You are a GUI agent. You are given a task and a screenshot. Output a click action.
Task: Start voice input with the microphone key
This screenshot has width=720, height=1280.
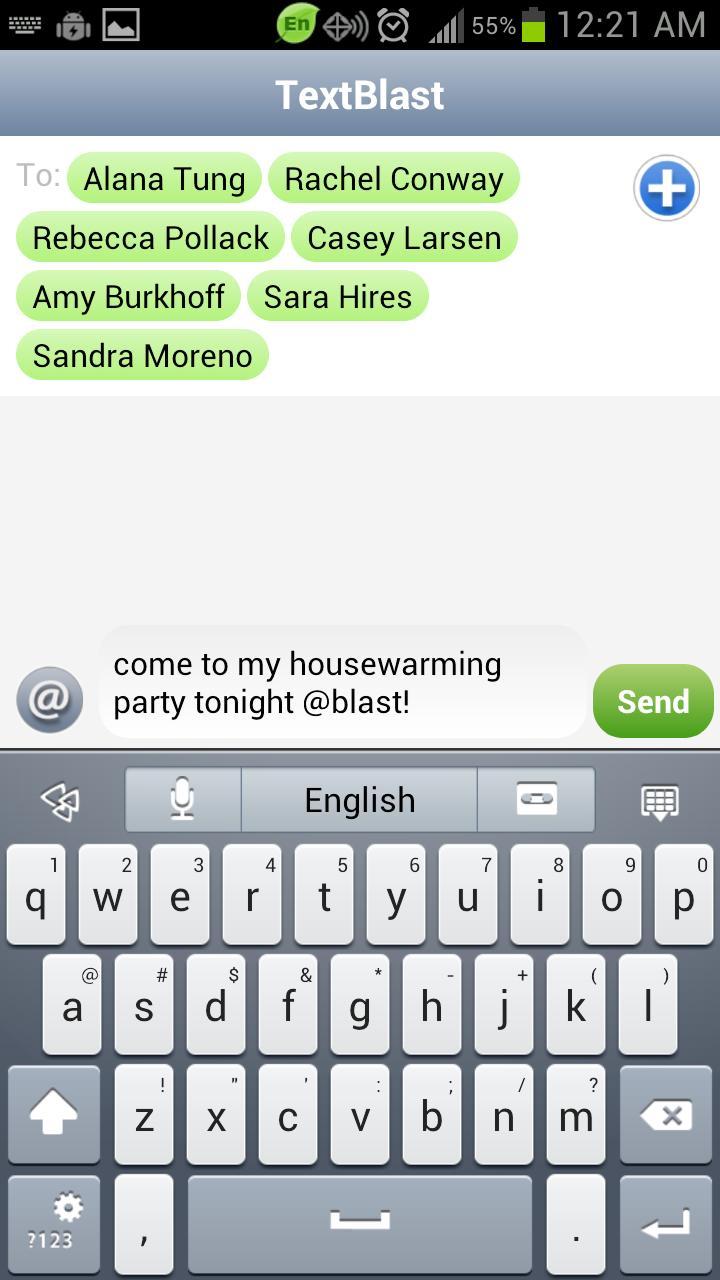click(182, 800)
